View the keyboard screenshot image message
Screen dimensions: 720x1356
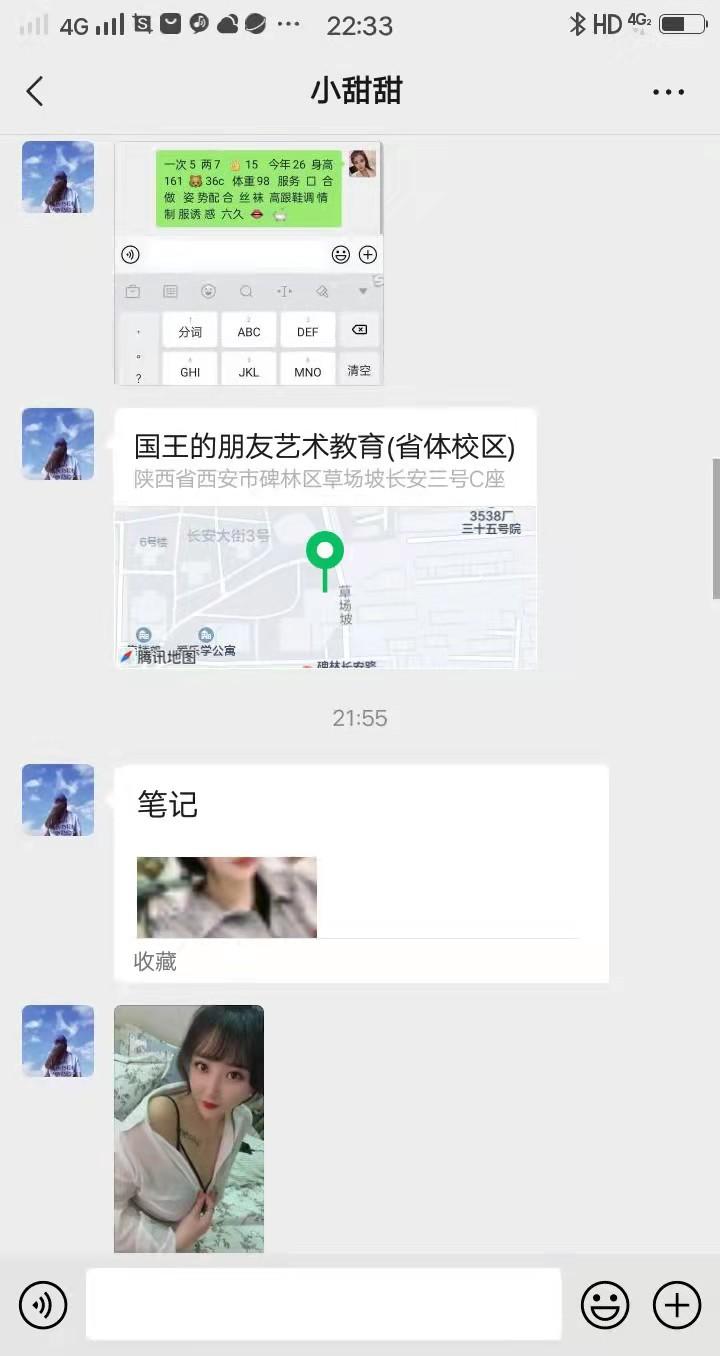click(x=248, y=263)
